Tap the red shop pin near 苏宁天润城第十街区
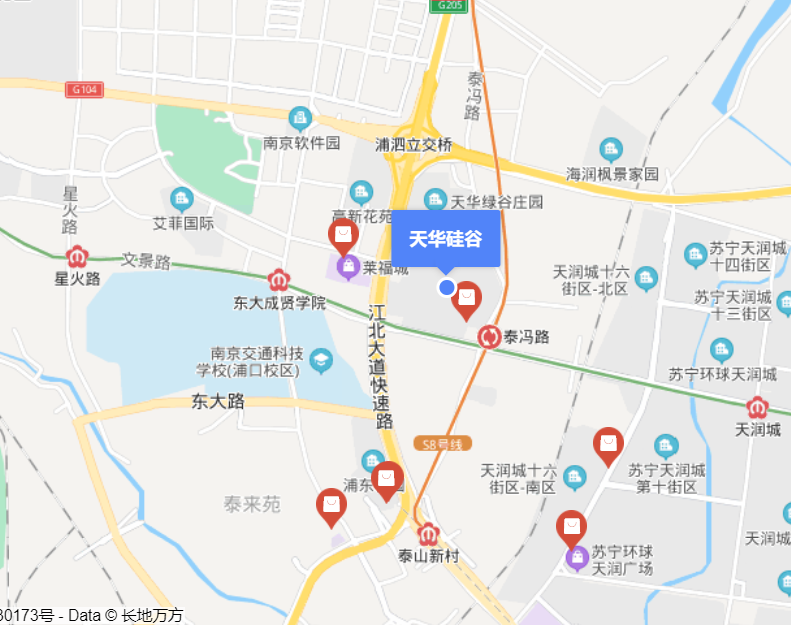This screenshot has height=625, width=791. click(x=608, y=444)
